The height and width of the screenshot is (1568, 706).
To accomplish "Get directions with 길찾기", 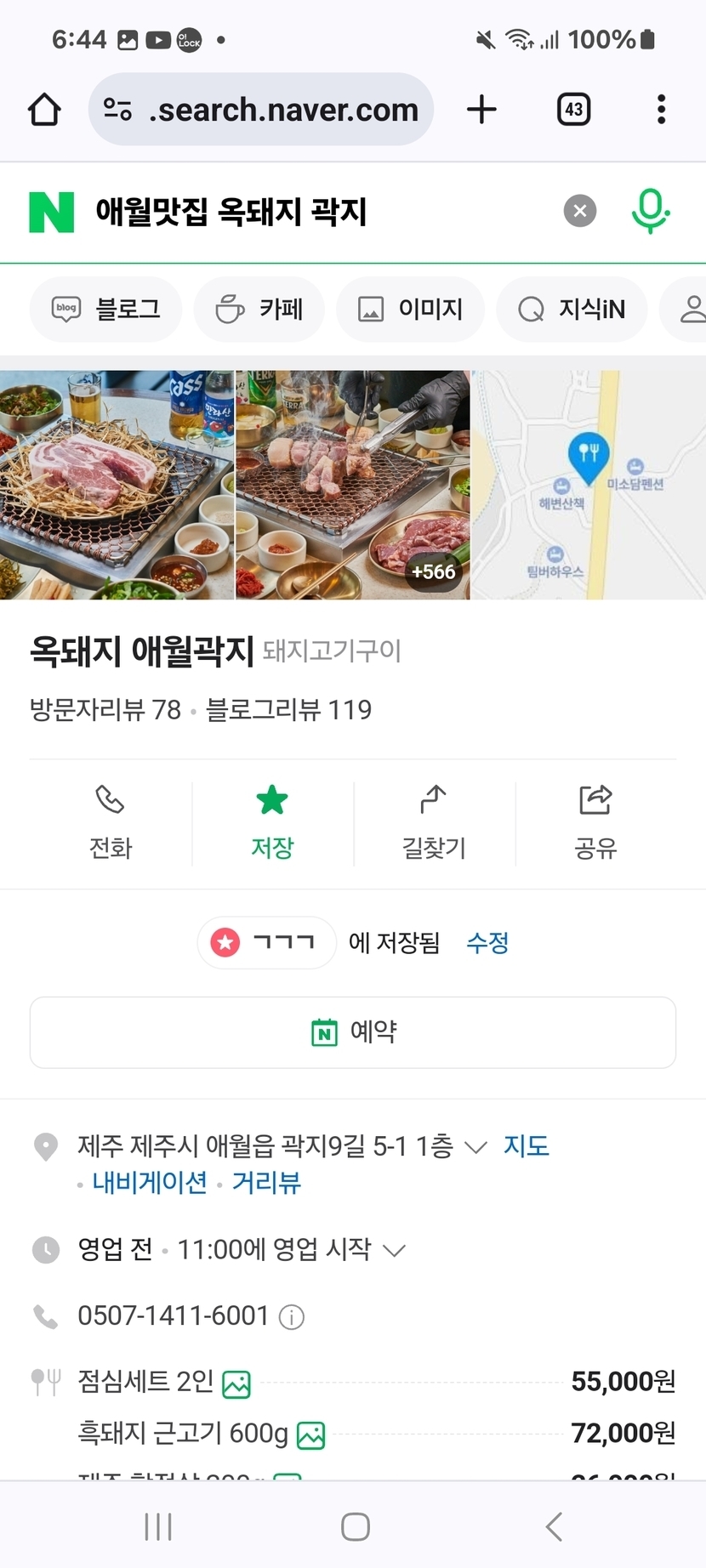I will pos(434,822).
